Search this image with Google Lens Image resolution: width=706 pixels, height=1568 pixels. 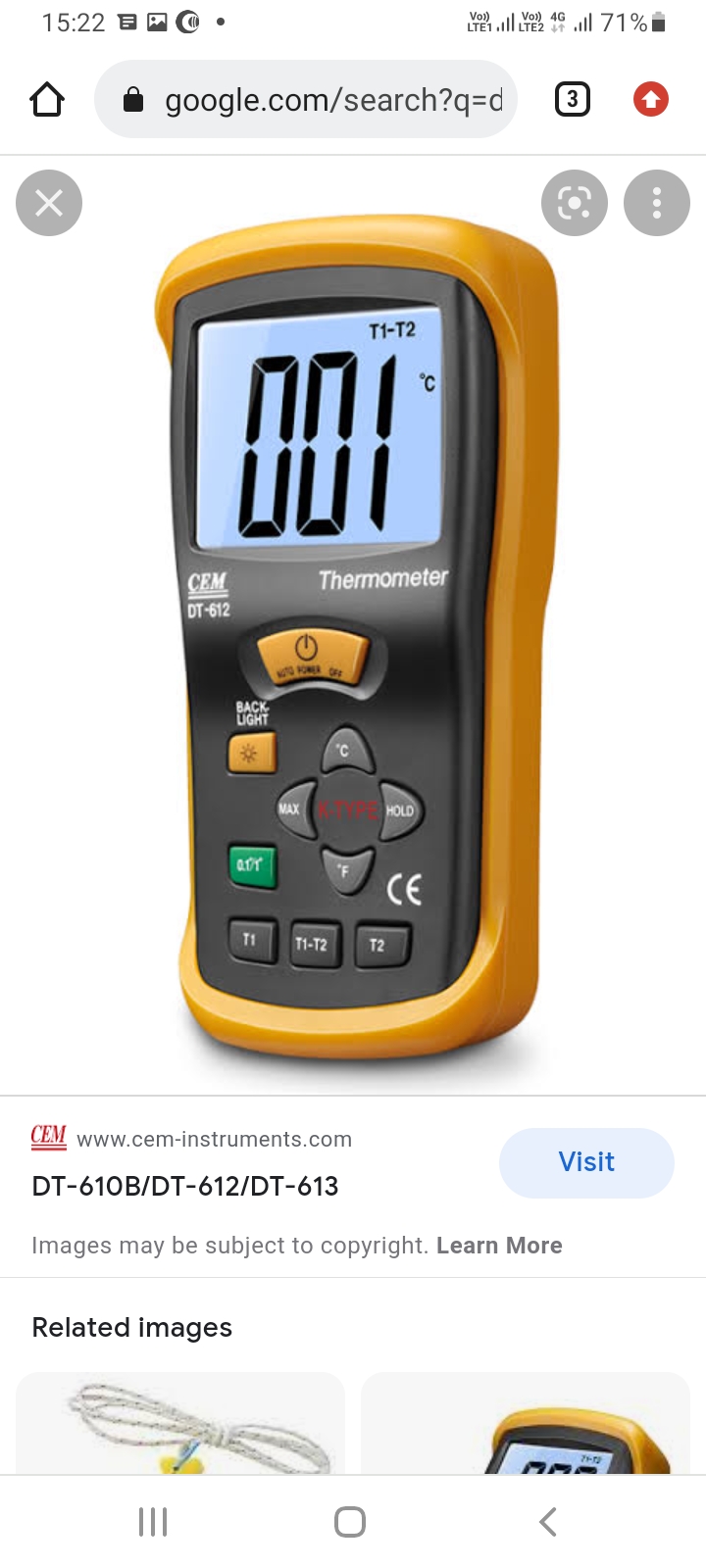(x=575, y=203)
